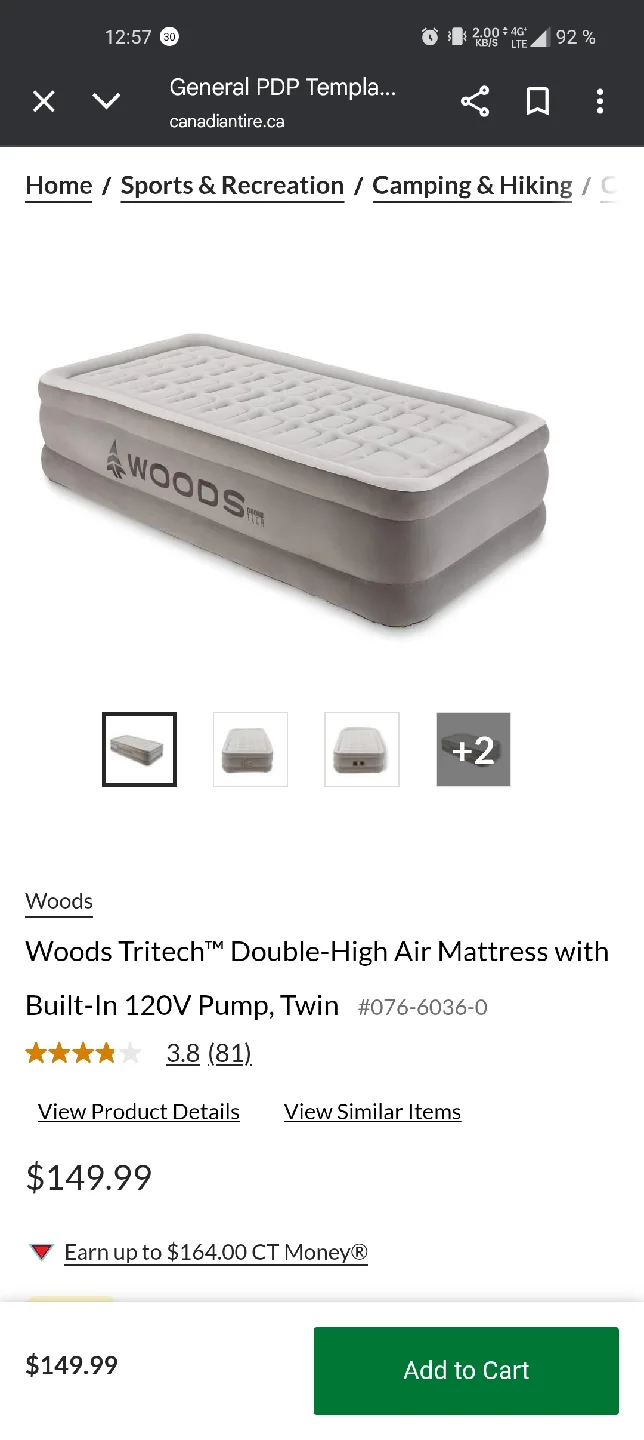
Task: Close the in-app browser tab
Action: [43, 101]
